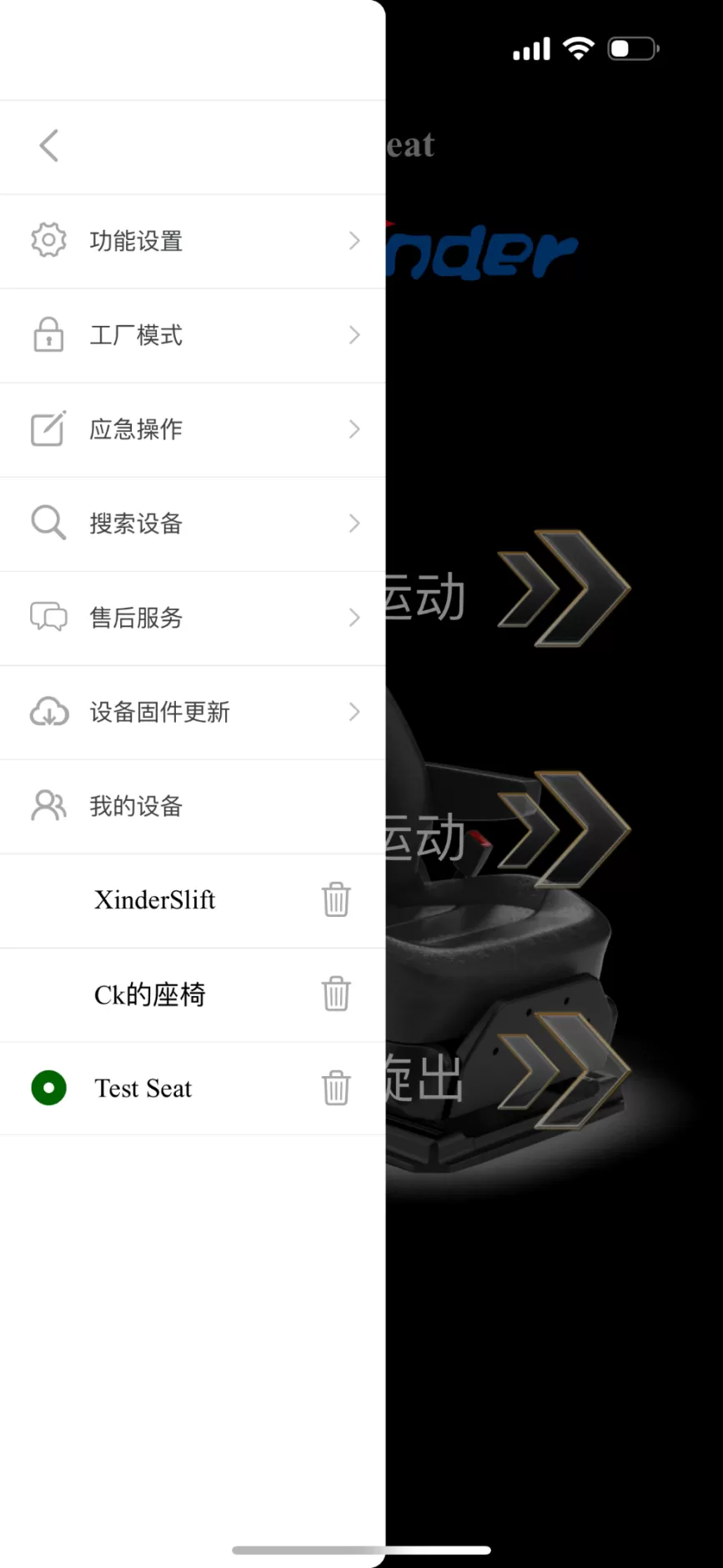Select the Test Seat device
723x1568 pixels.
[x=143, y=1089]
